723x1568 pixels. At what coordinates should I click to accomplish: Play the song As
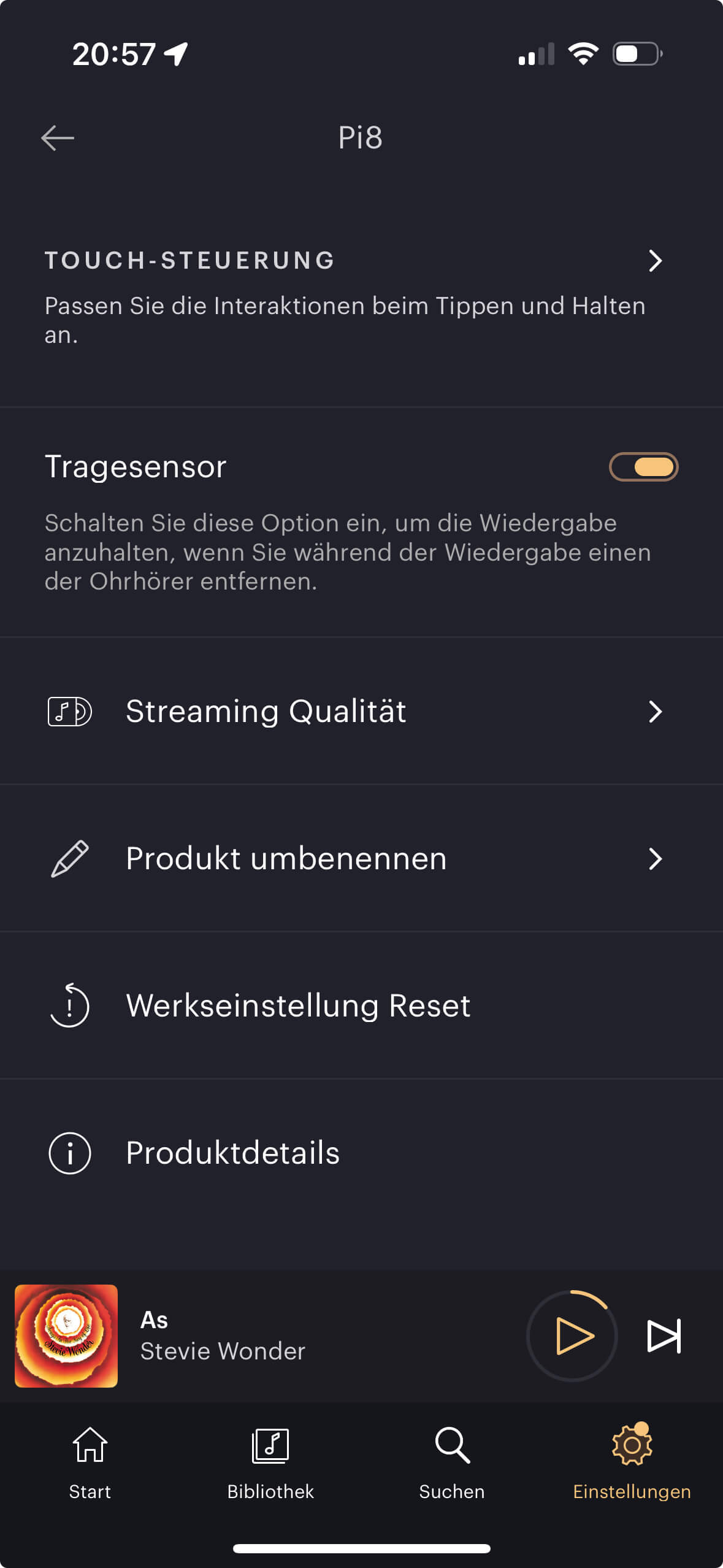573,1336
